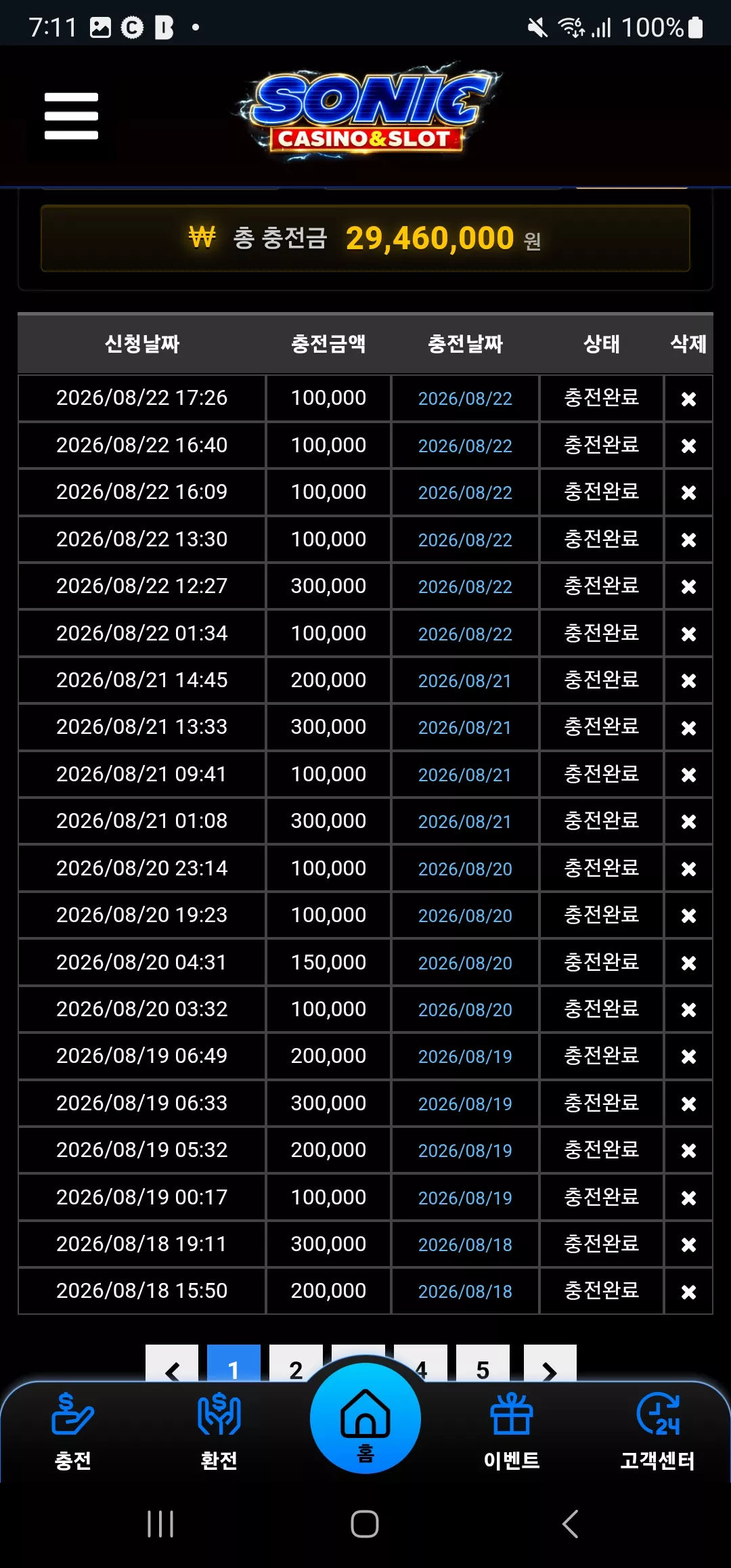Open the hamburger drawer menu

click(x=71, y=116)
